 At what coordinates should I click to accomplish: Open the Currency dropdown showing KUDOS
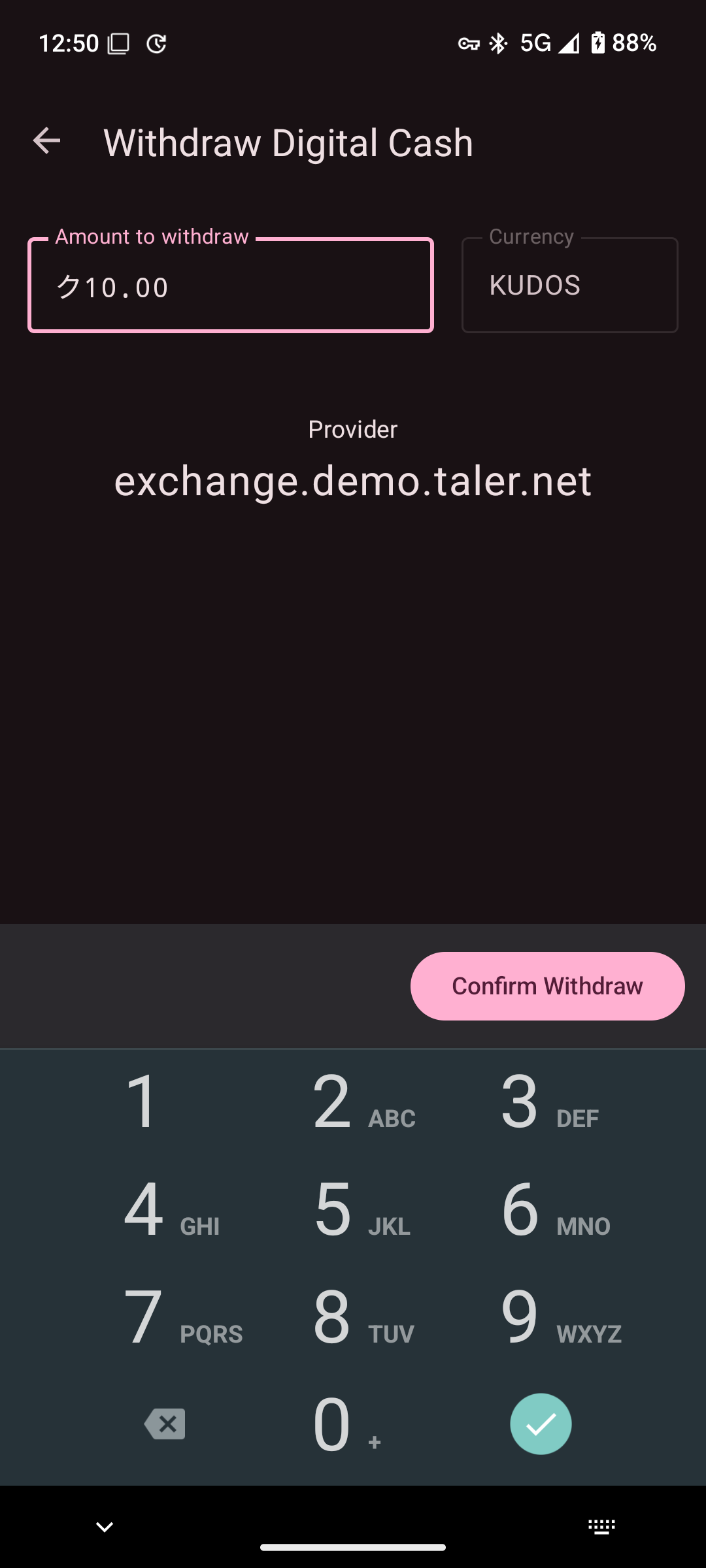569,286
